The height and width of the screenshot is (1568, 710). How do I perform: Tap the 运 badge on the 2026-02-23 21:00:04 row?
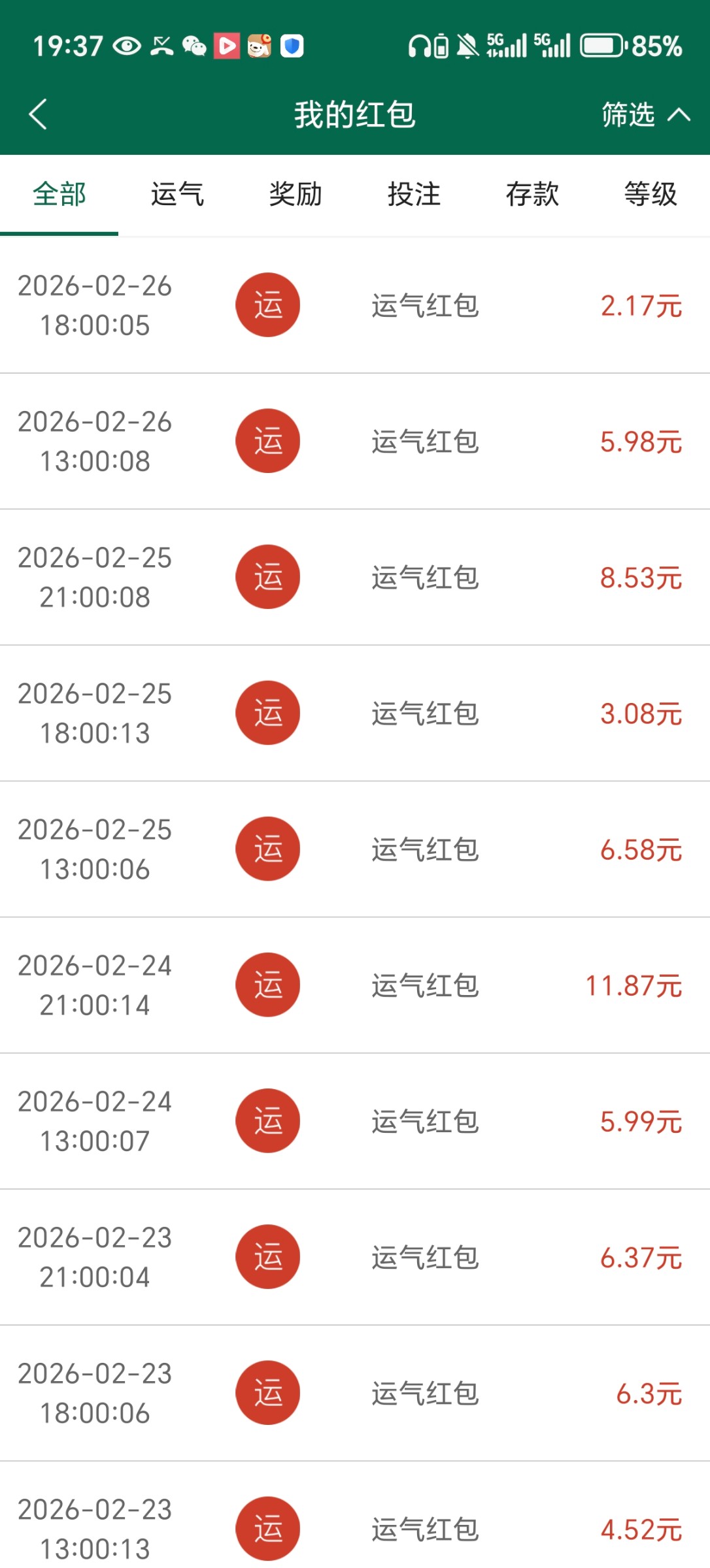click(x=267, y=1256)
